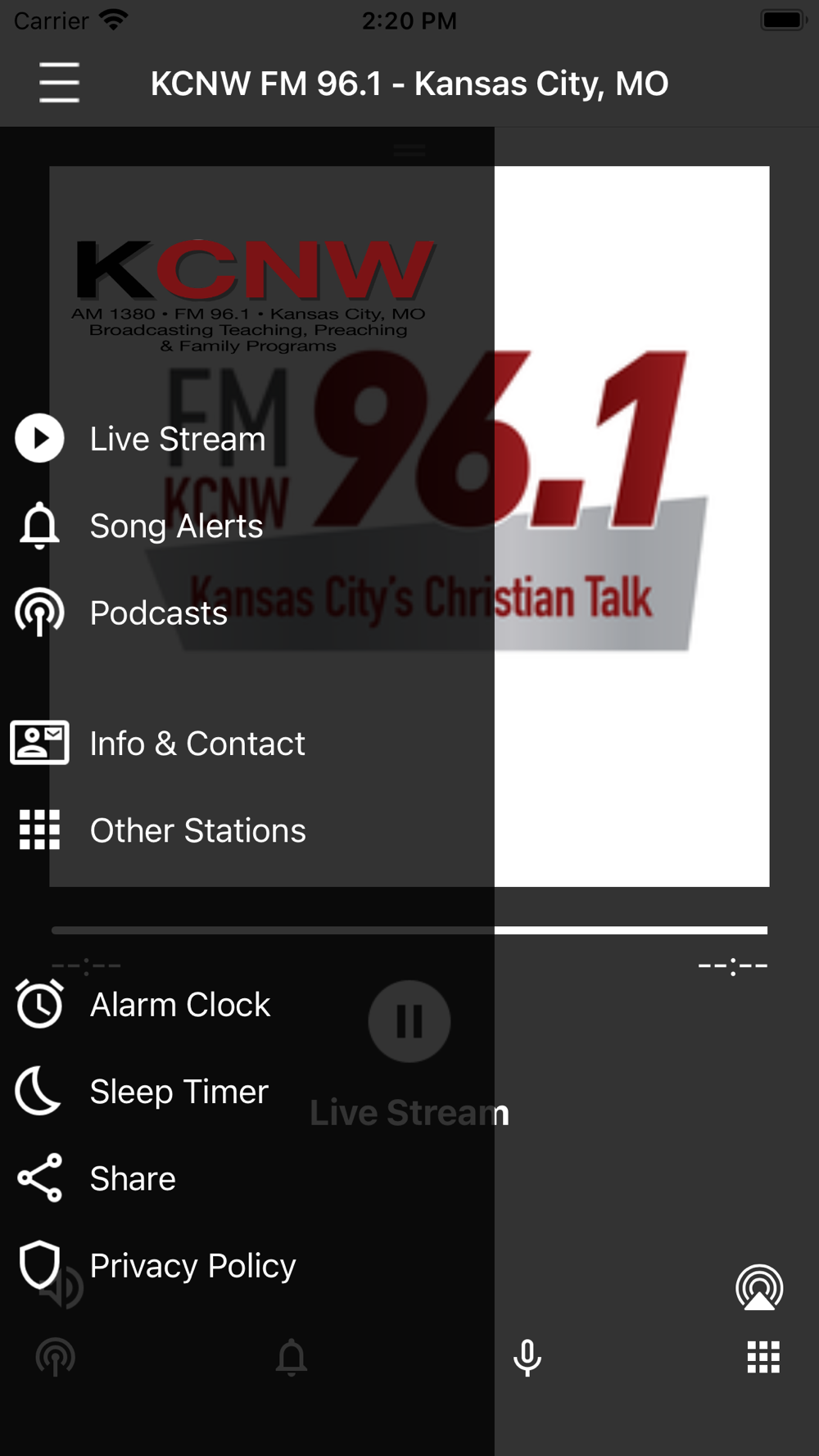The image size is (819, 1456).
Task: Tap the microphone icon in bottom bar
Action: (x=527, y=1358)
